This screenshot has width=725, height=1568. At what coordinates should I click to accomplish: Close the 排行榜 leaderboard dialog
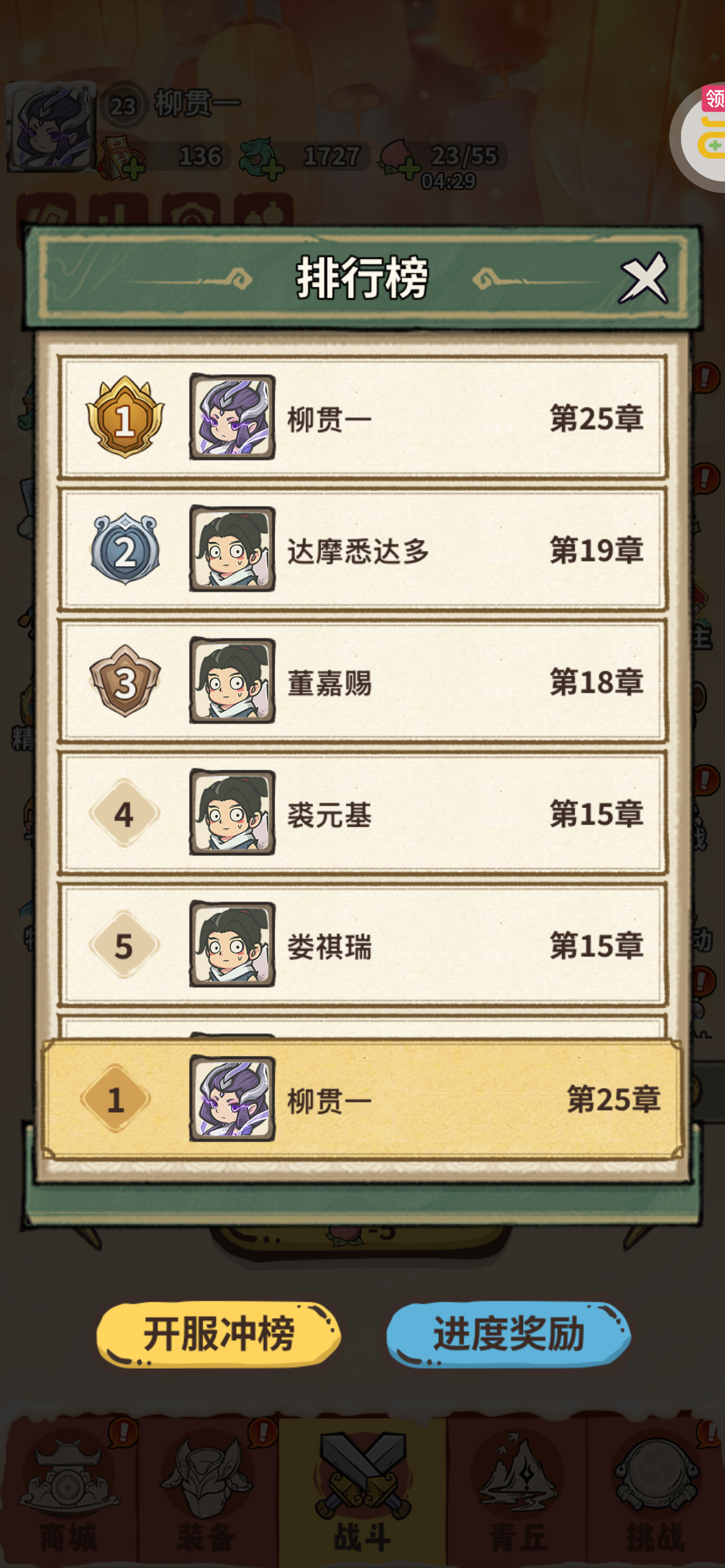point(643,279)
